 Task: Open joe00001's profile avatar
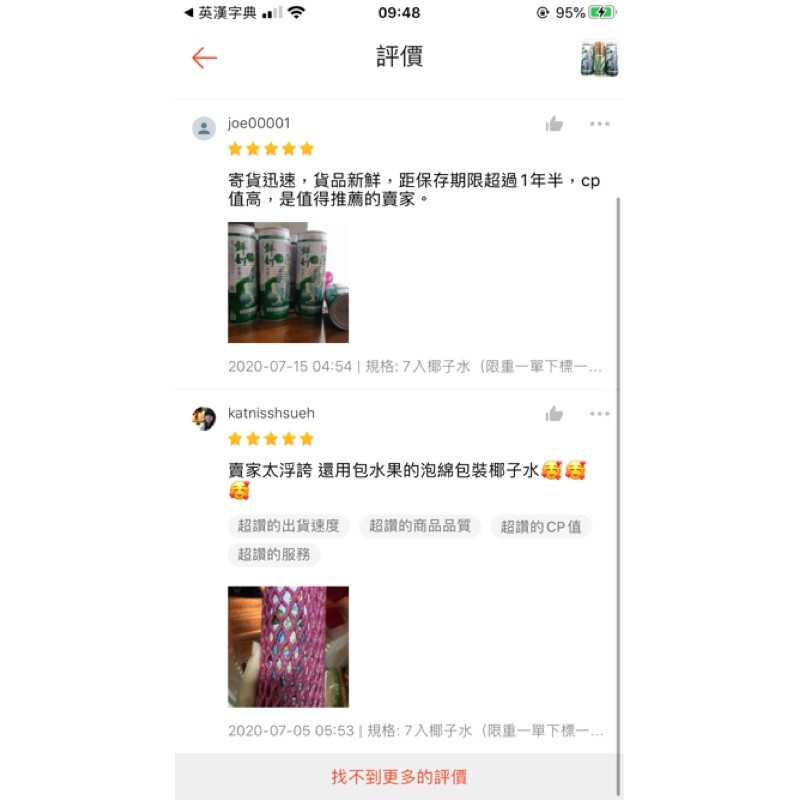click(204, 128)
